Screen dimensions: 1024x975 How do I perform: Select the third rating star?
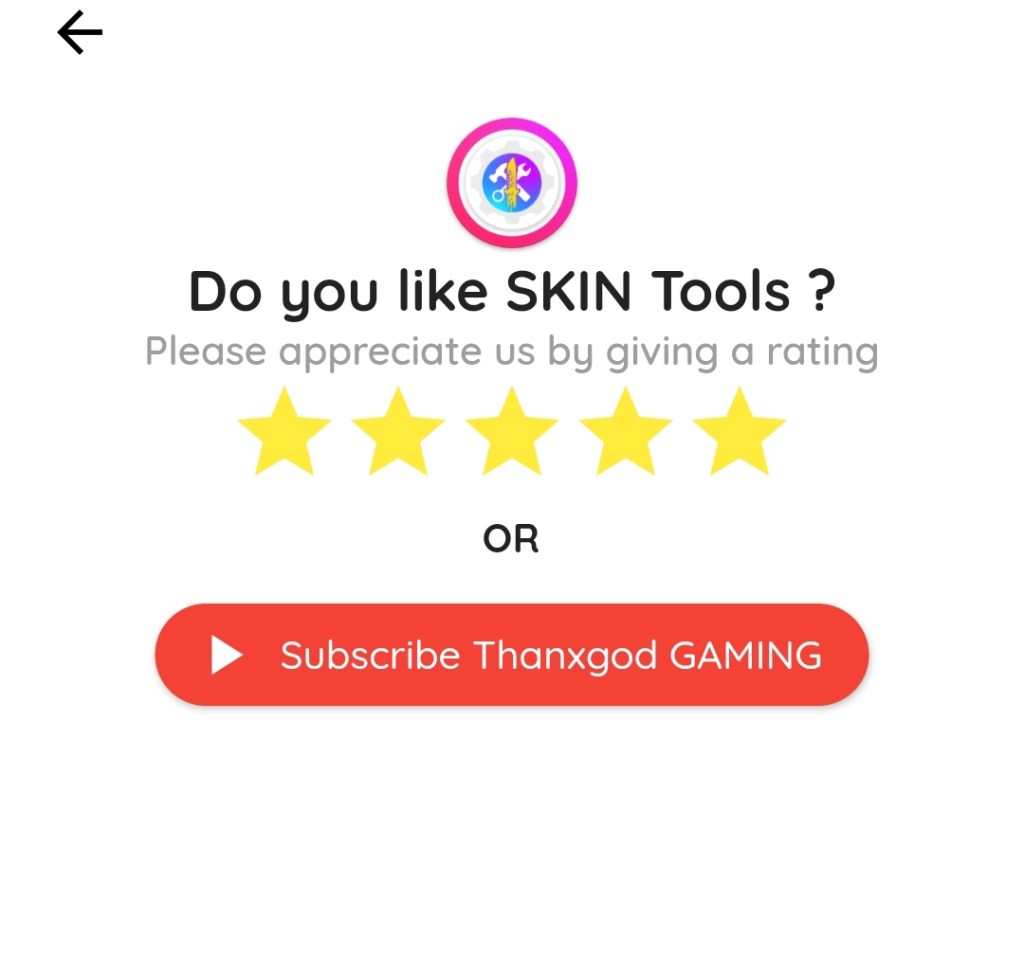click(x=511, y=433)
